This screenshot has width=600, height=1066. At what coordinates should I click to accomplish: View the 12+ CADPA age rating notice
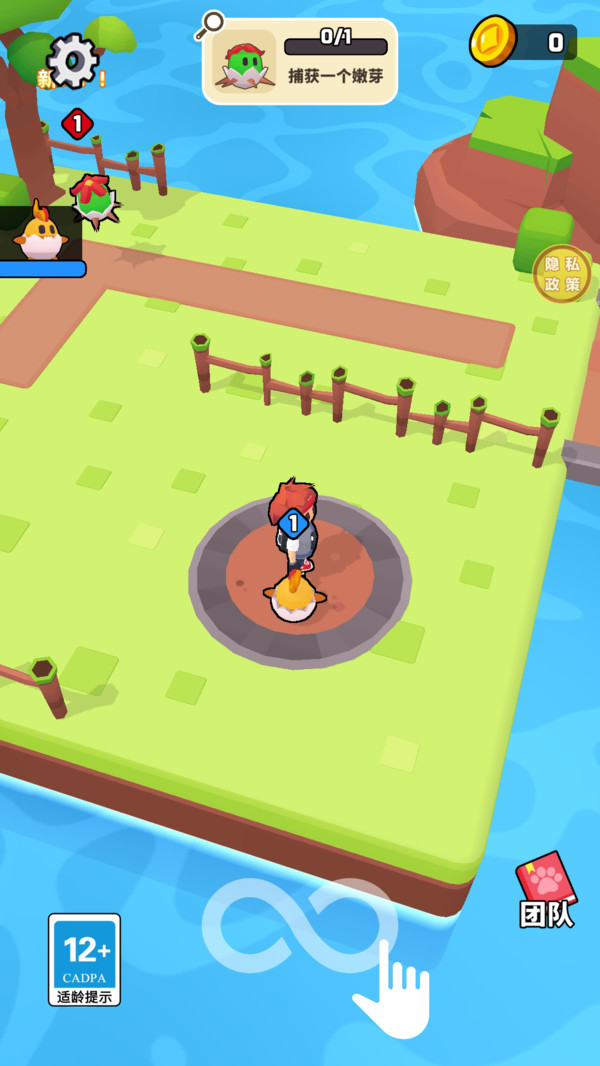(x=84, y=960)
